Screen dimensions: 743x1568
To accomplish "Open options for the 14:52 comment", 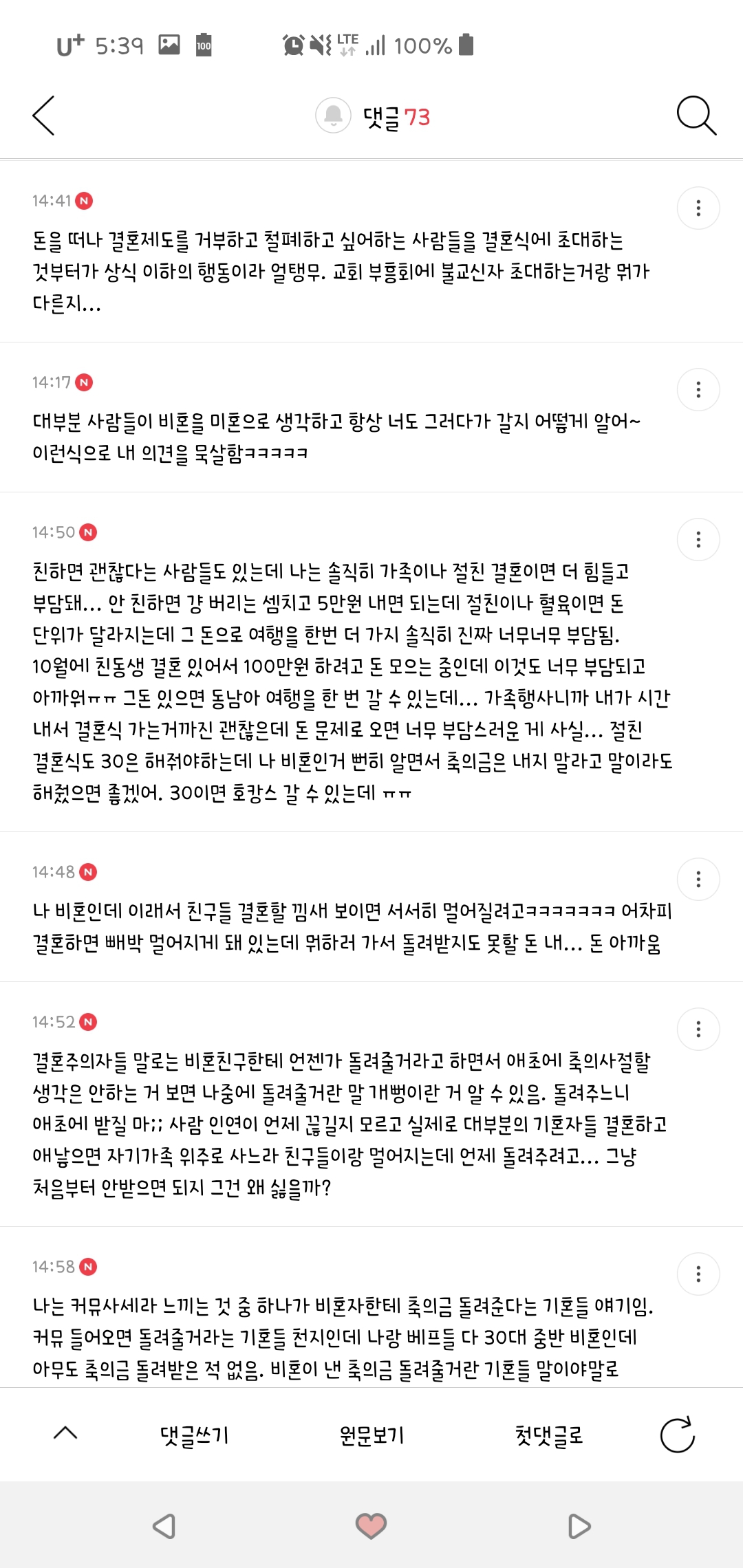I will pyautogui.click(x=698, y=1029).
